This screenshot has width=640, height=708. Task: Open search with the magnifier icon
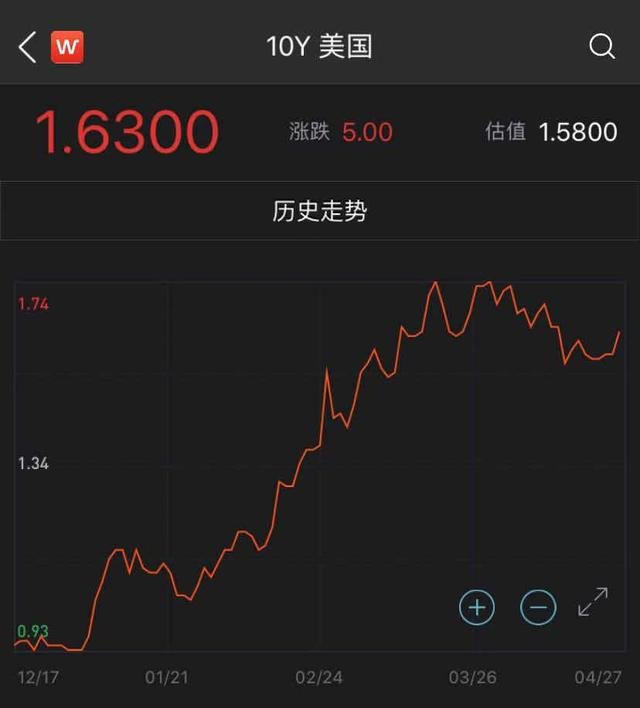[x=602, y=46]
